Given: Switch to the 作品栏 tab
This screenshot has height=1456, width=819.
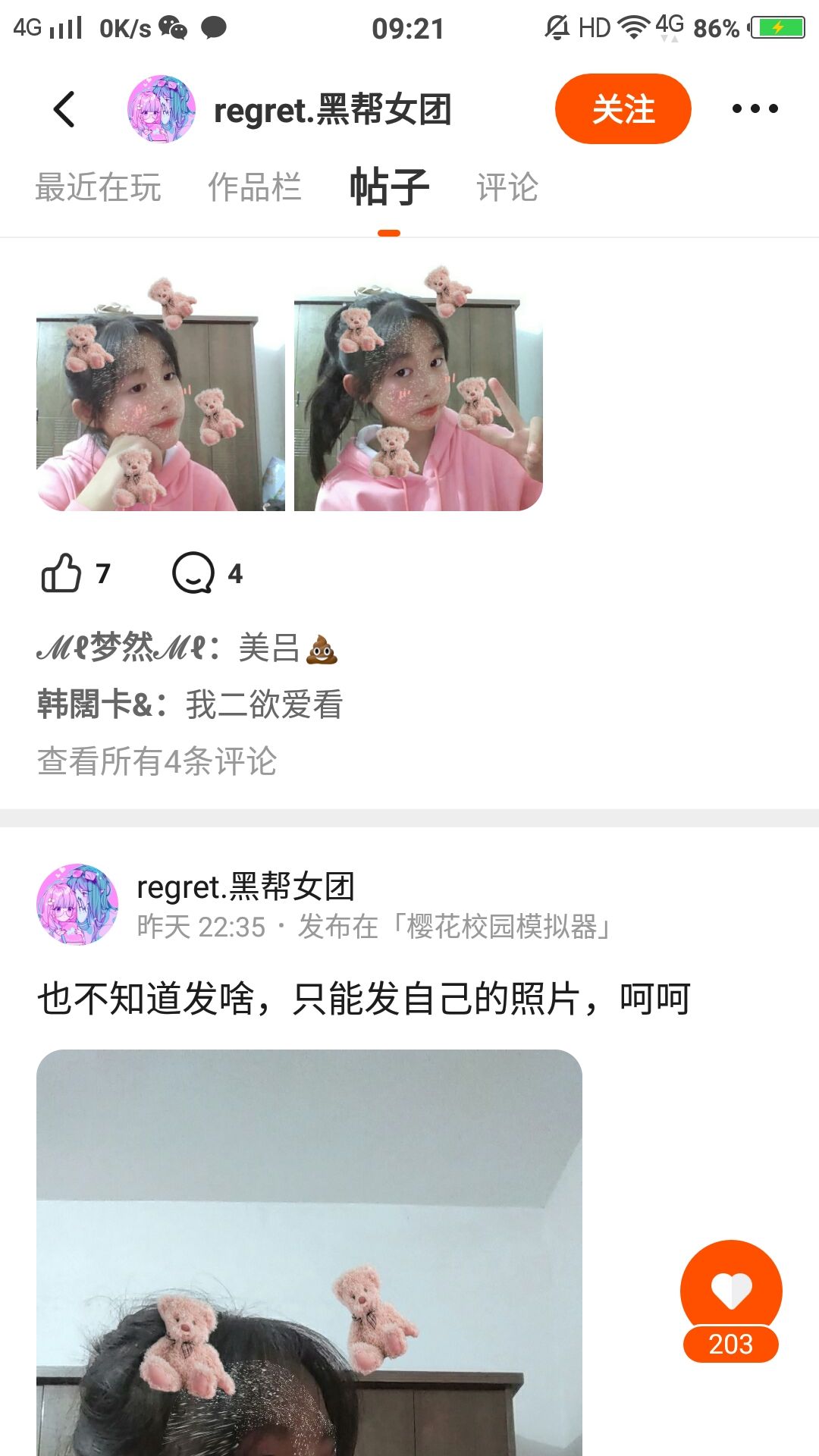Looking at the screenshot, I should click(x=255, y=187).
